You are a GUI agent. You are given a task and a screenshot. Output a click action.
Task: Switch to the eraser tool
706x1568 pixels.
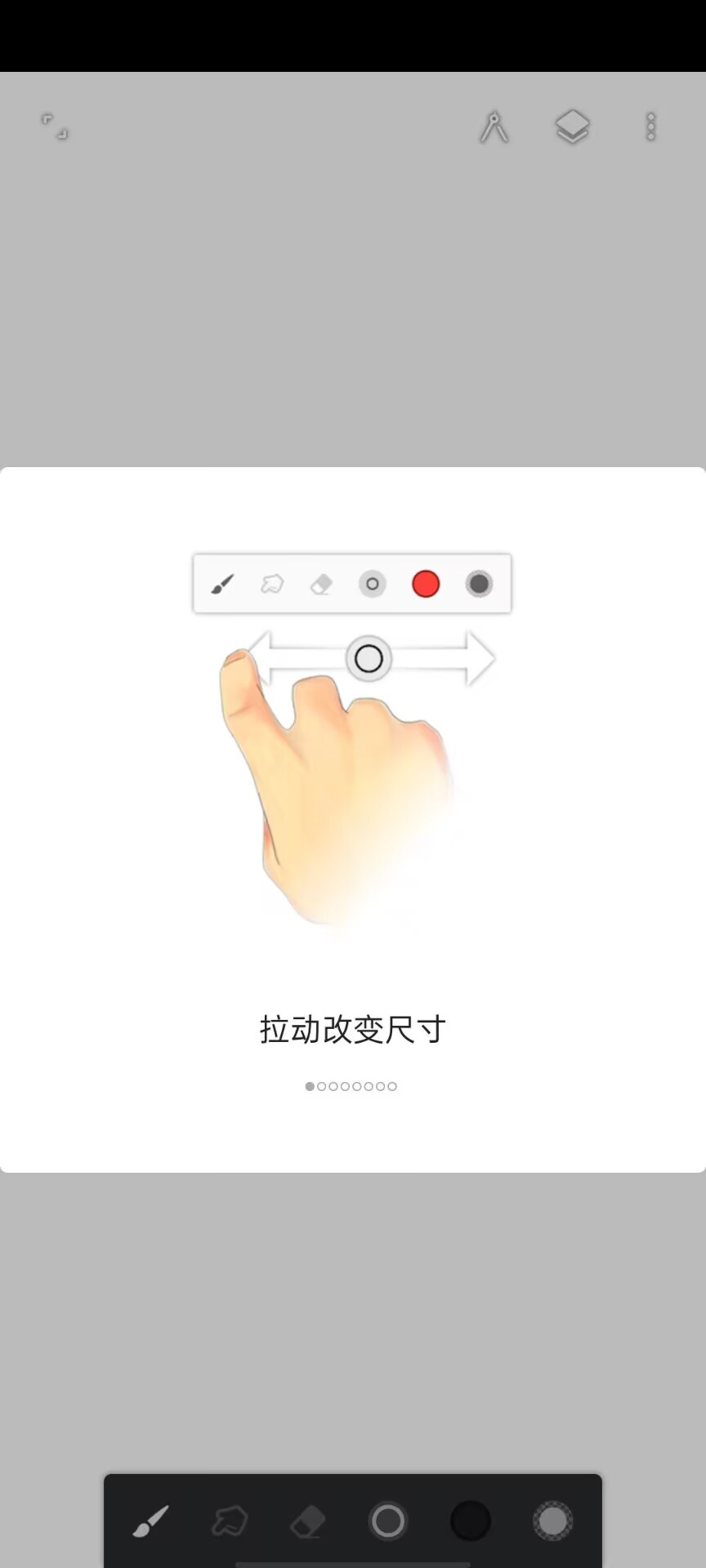tap(308, 1521)
